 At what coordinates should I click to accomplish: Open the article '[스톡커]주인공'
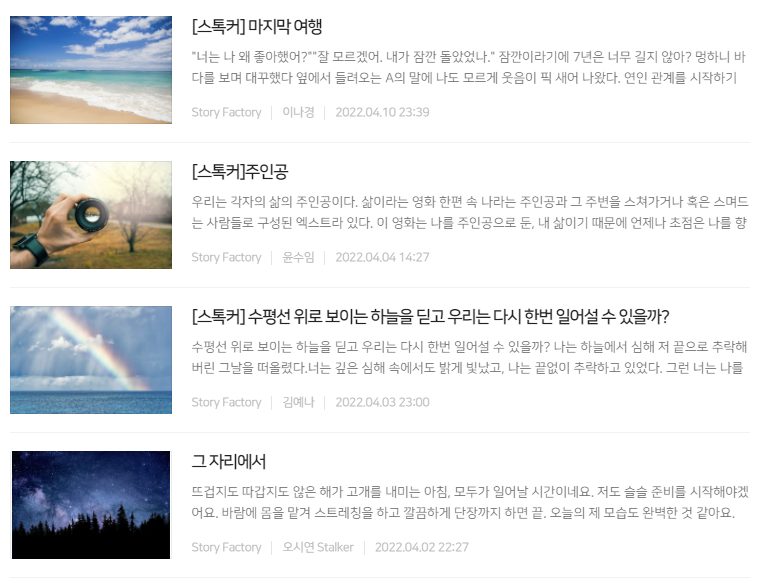point(240,172)
